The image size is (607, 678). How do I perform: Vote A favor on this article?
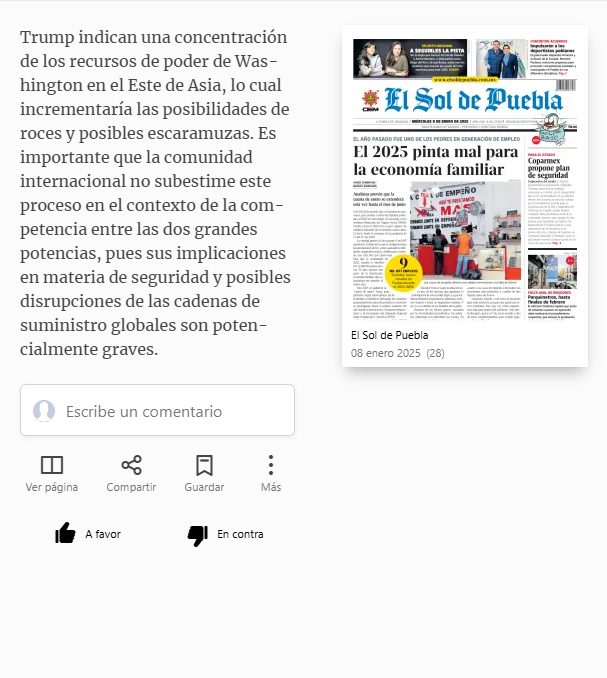pos(88,534)
